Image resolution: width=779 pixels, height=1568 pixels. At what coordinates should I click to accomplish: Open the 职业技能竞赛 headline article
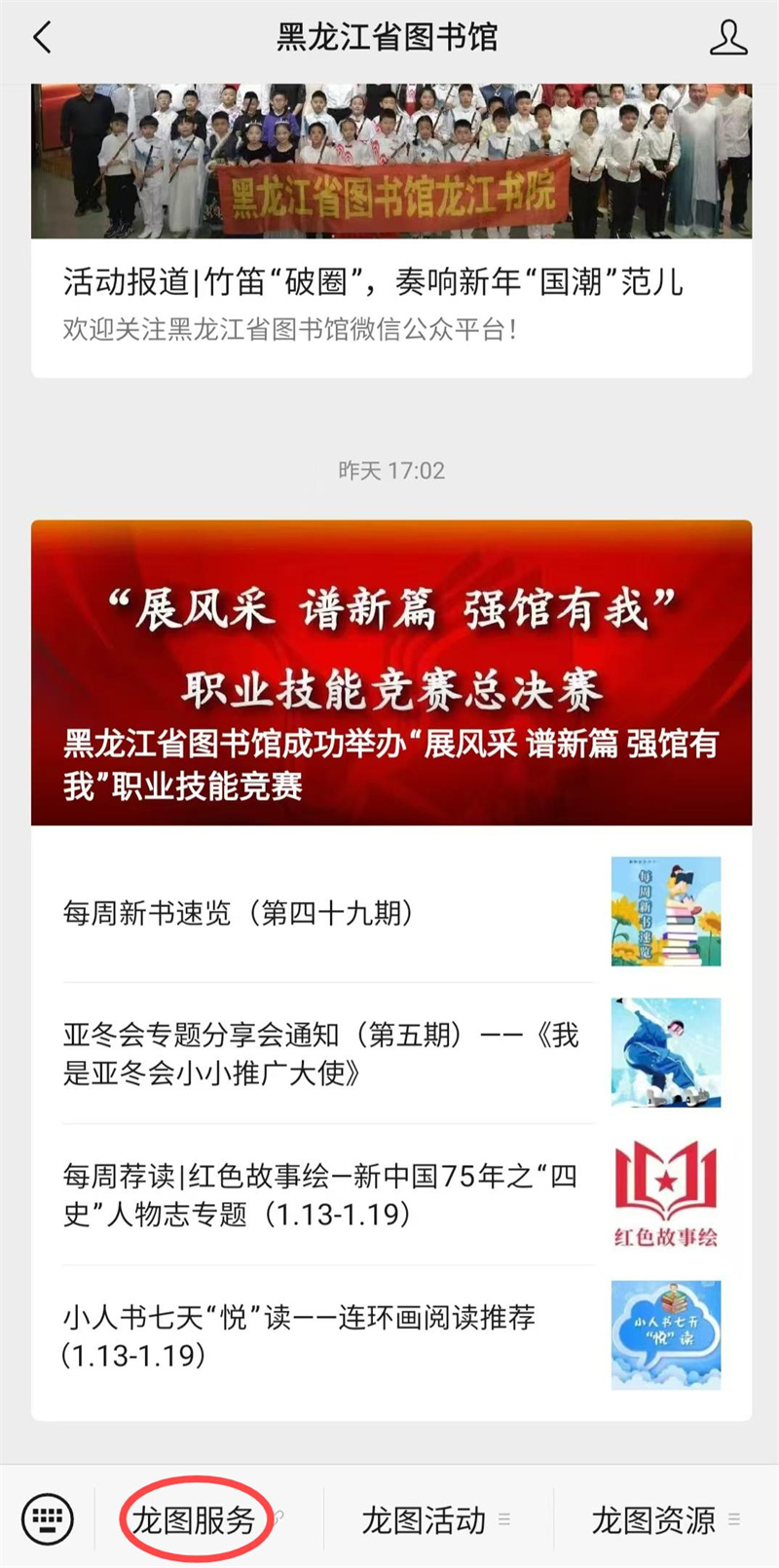point(390,673)
